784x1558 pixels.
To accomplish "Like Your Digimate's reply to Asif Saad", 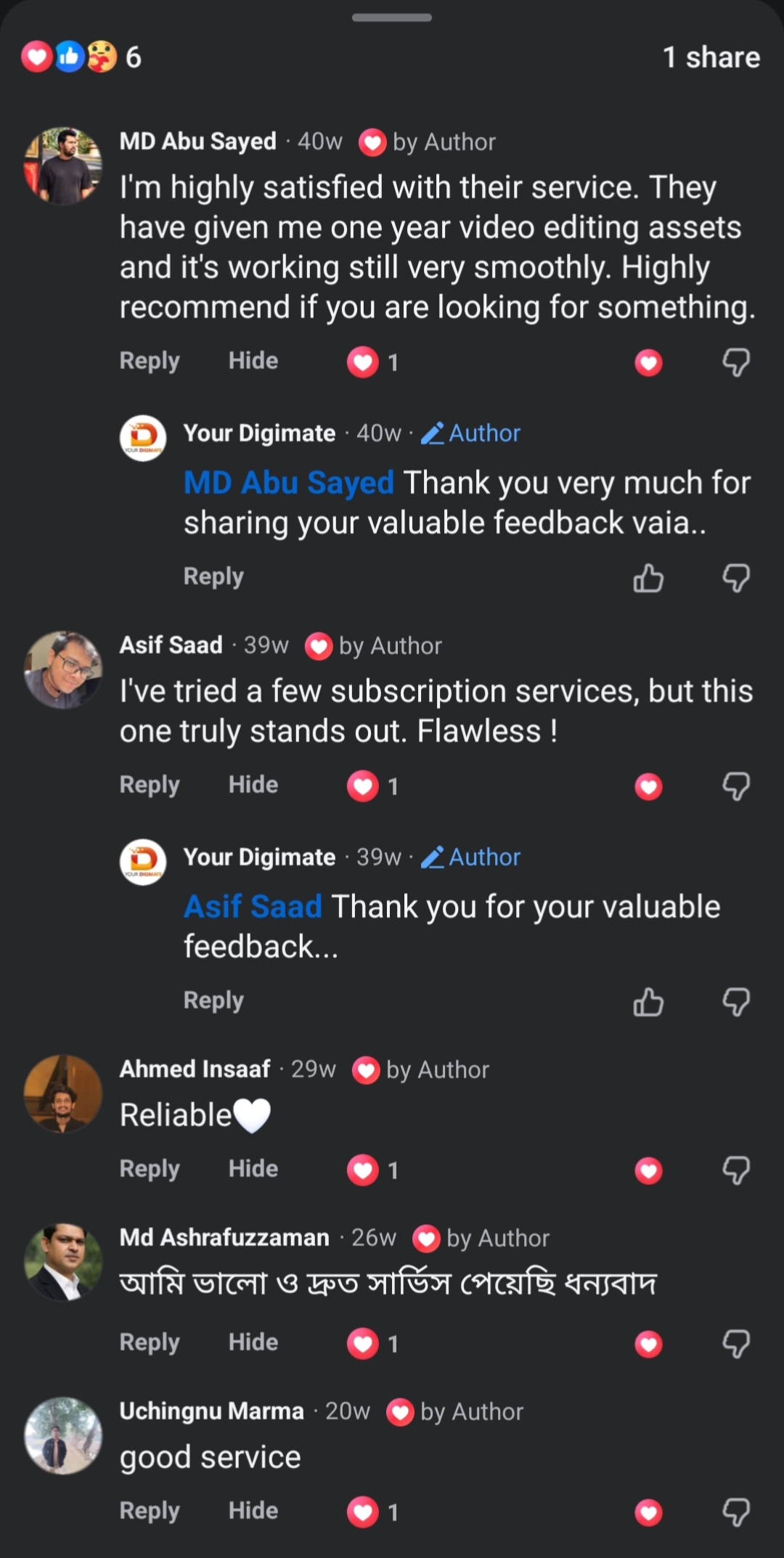I will [x=648, y=1003].
